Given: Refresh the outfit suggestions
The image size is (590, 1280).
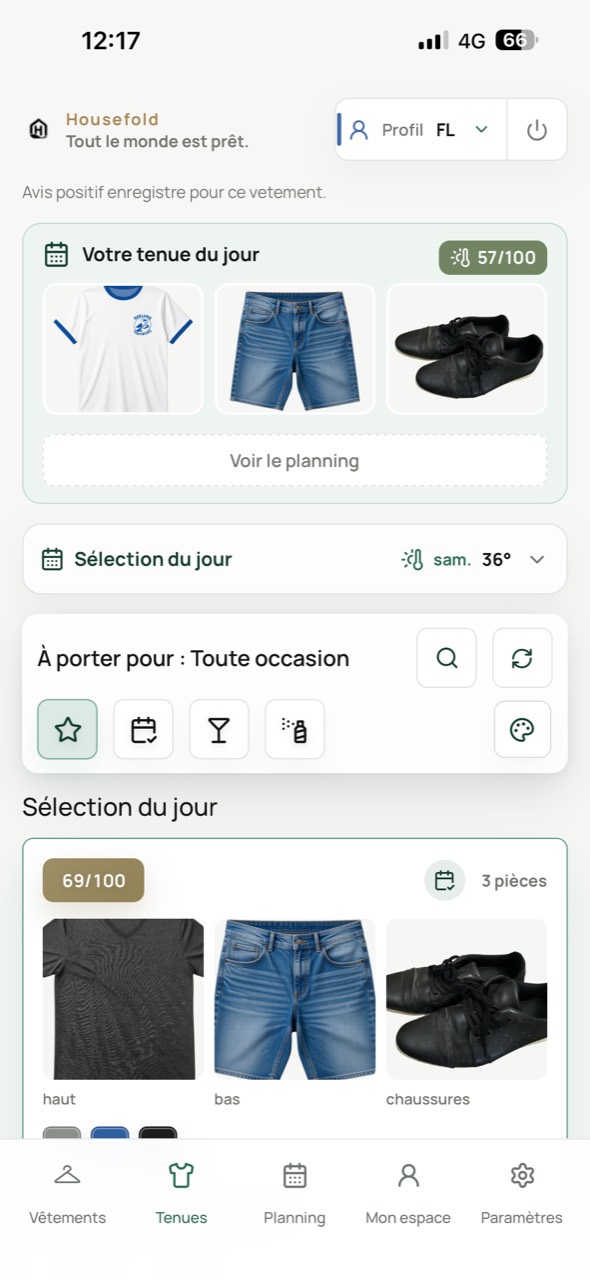Looking at the screenshot, I should pos(522,658).
